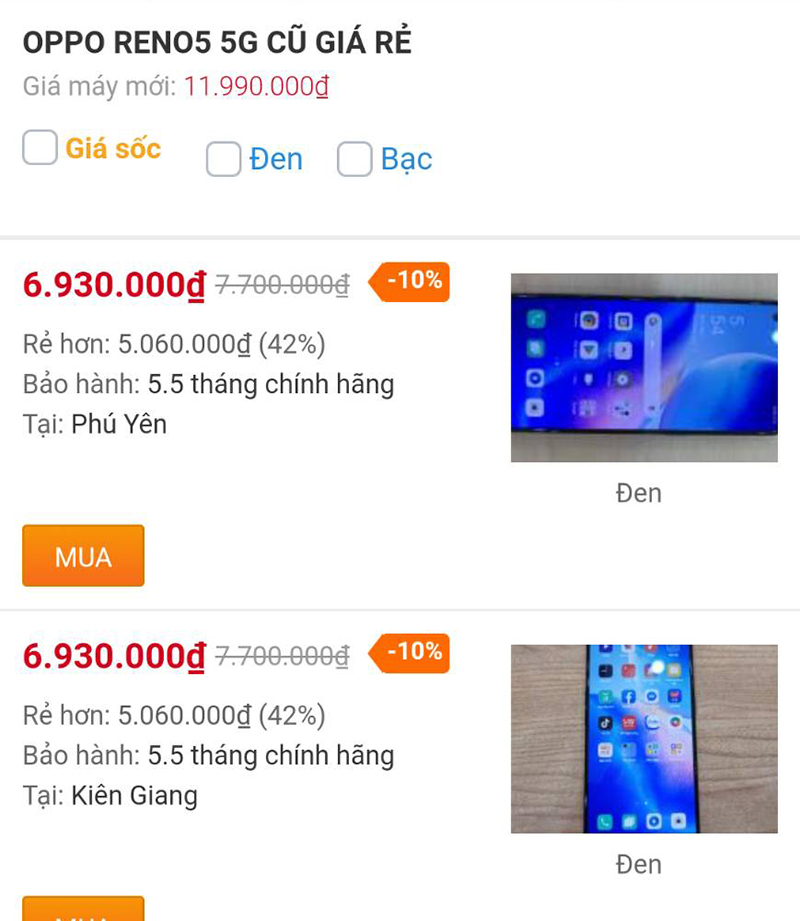800x921 pixels.
Task: Click the Đen label under first photo
Action: click(638, 492)
